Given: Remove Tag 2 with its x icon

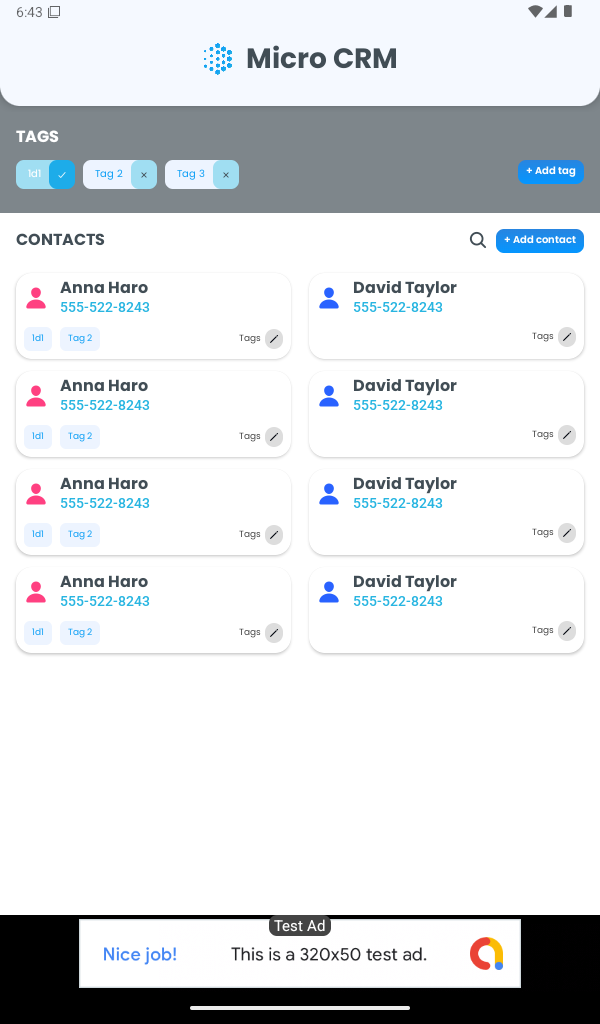Looking at the screenshot, I should [x=144, y=175].
